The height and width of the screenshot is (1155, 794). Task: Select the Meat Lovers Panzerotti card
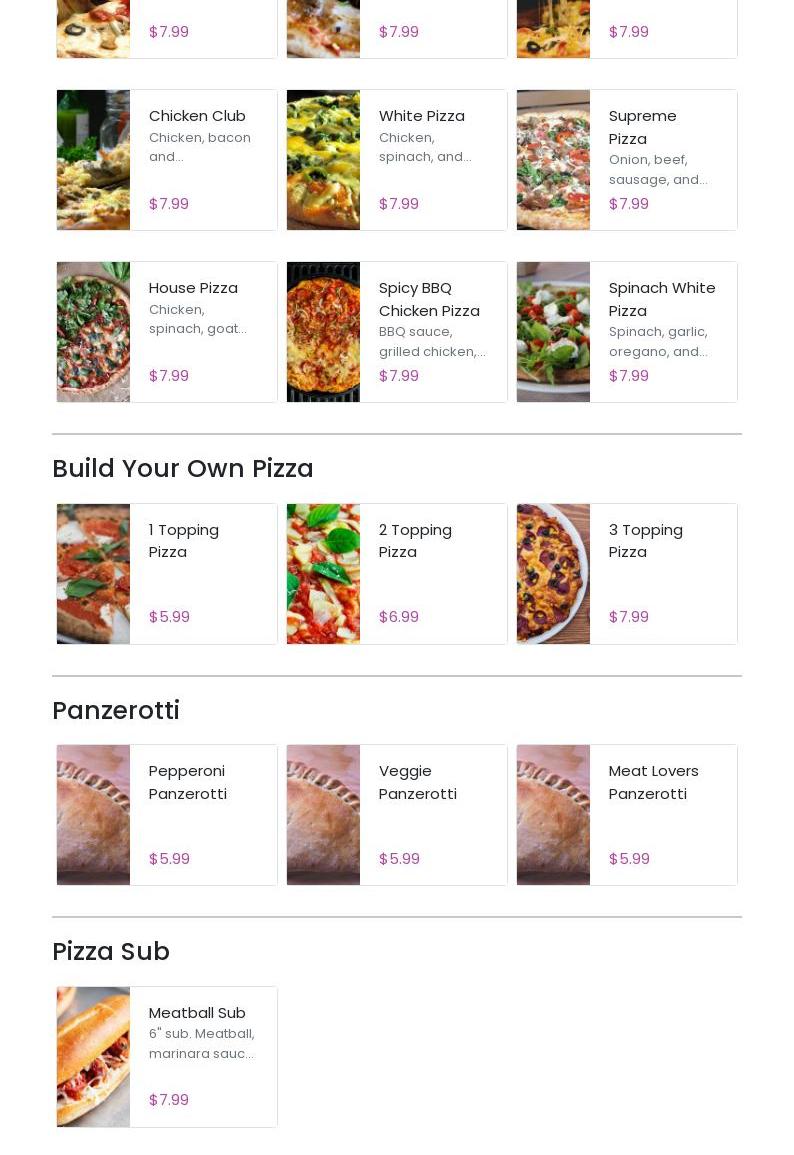tap(627, 815)
